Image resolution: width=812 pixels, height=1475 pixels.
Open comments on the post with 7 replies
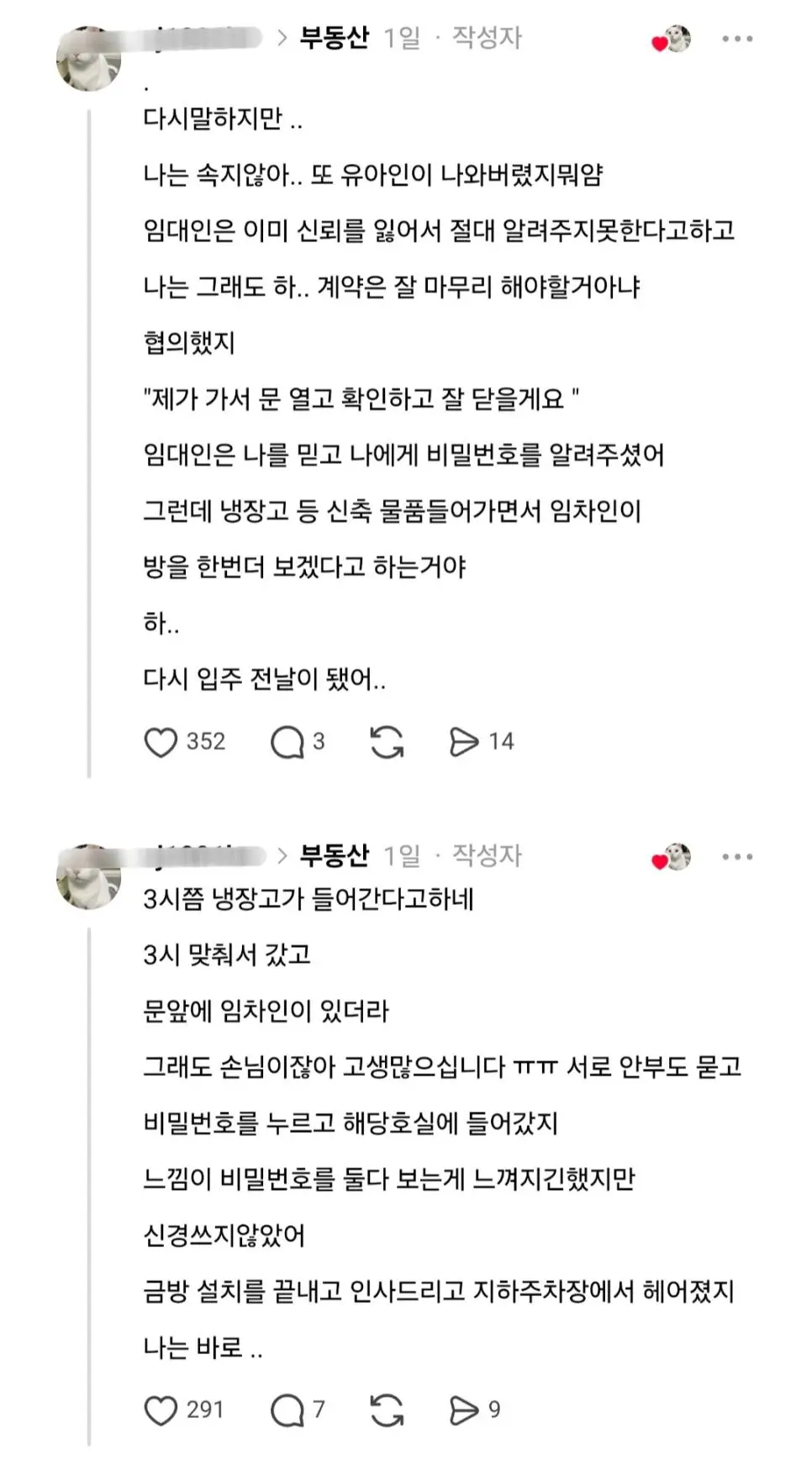pos(287,1410)
